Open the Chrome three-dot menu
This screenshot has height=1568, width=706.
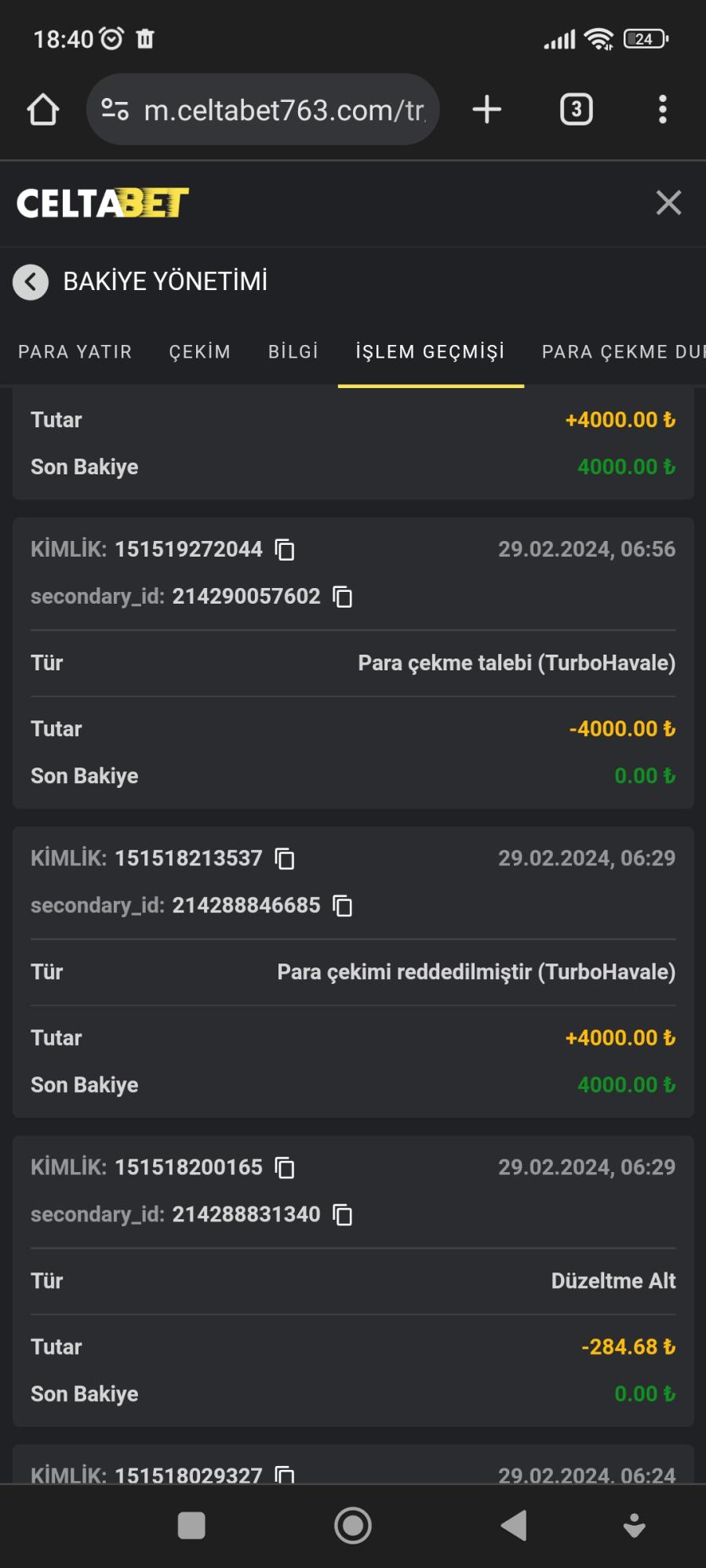[x=663, y=109]
